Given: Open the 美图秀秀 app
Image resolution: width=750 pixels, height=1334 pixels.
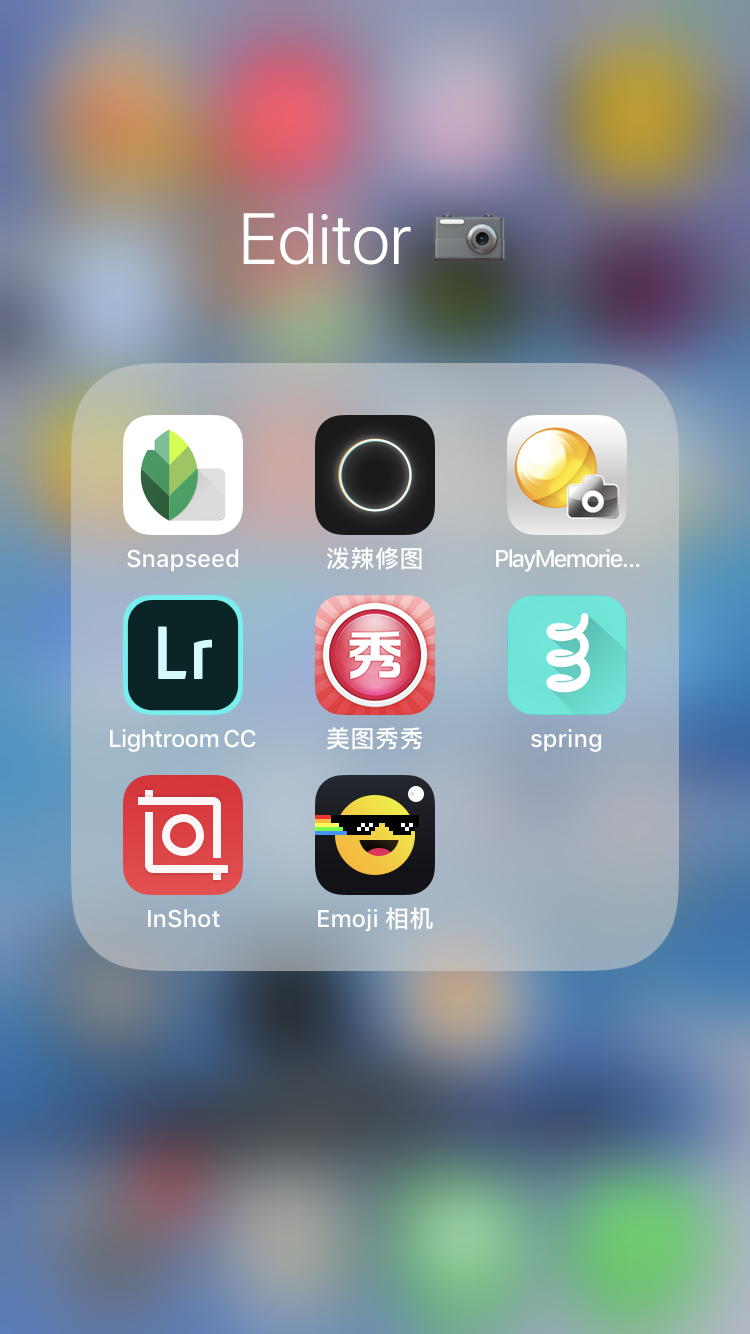Looking at the screenshot, I should click(x=375, y=655).
